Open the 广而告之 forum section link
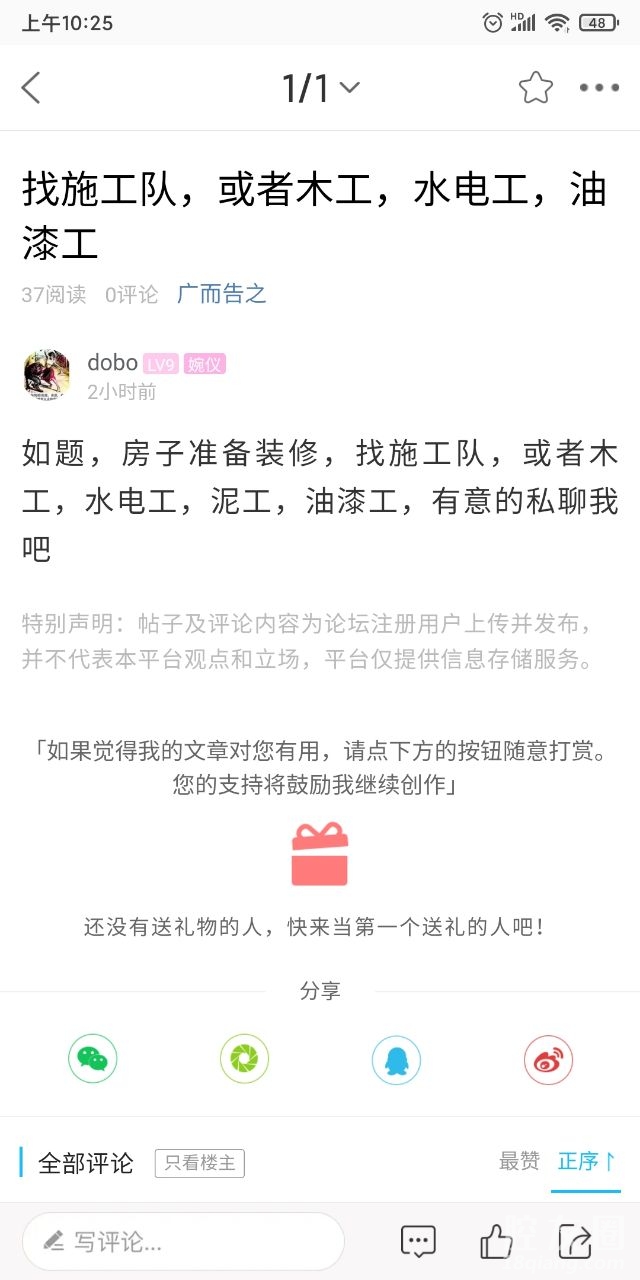Screen dimensions: 640x1280 coord(222,294)
